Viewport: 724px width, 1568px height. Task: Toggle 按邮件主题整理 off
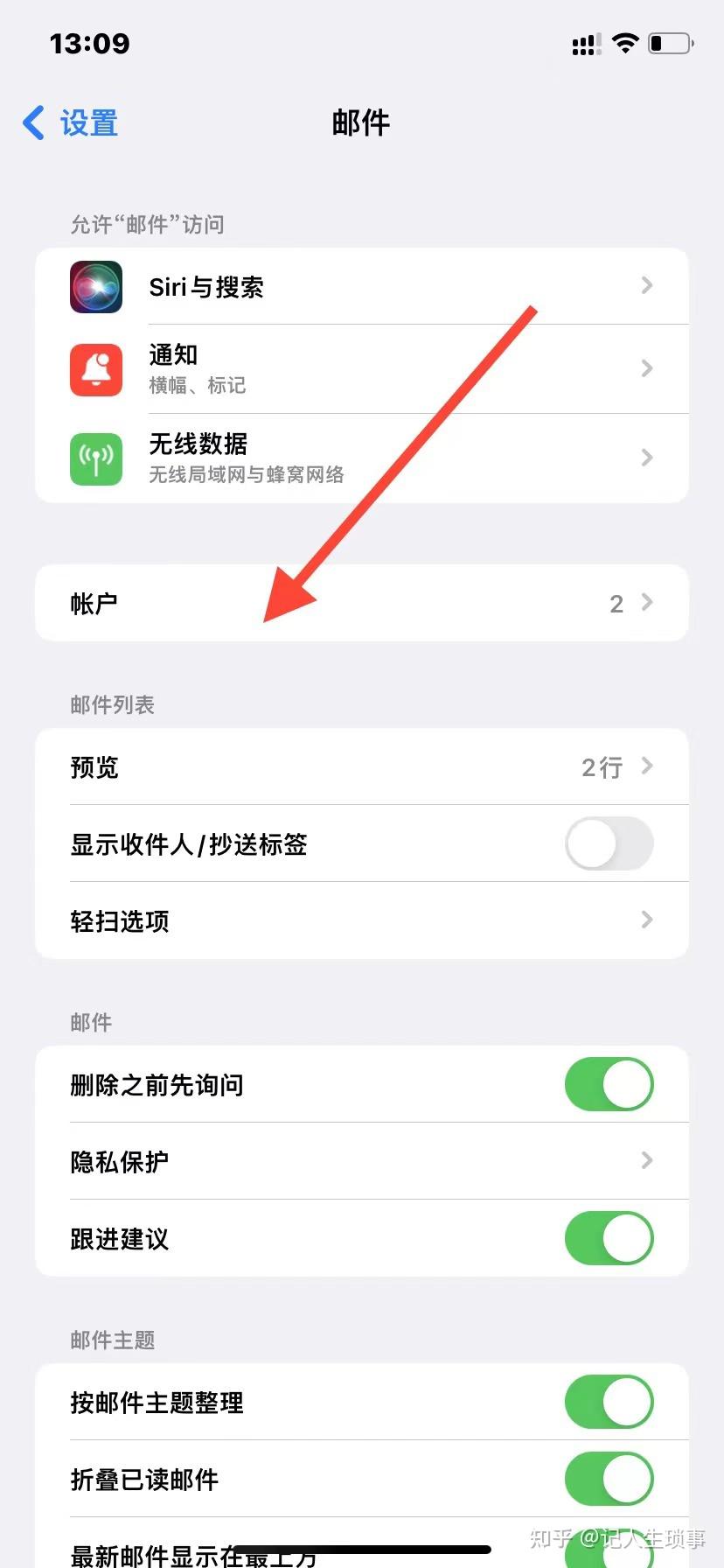click(609, 1402)
